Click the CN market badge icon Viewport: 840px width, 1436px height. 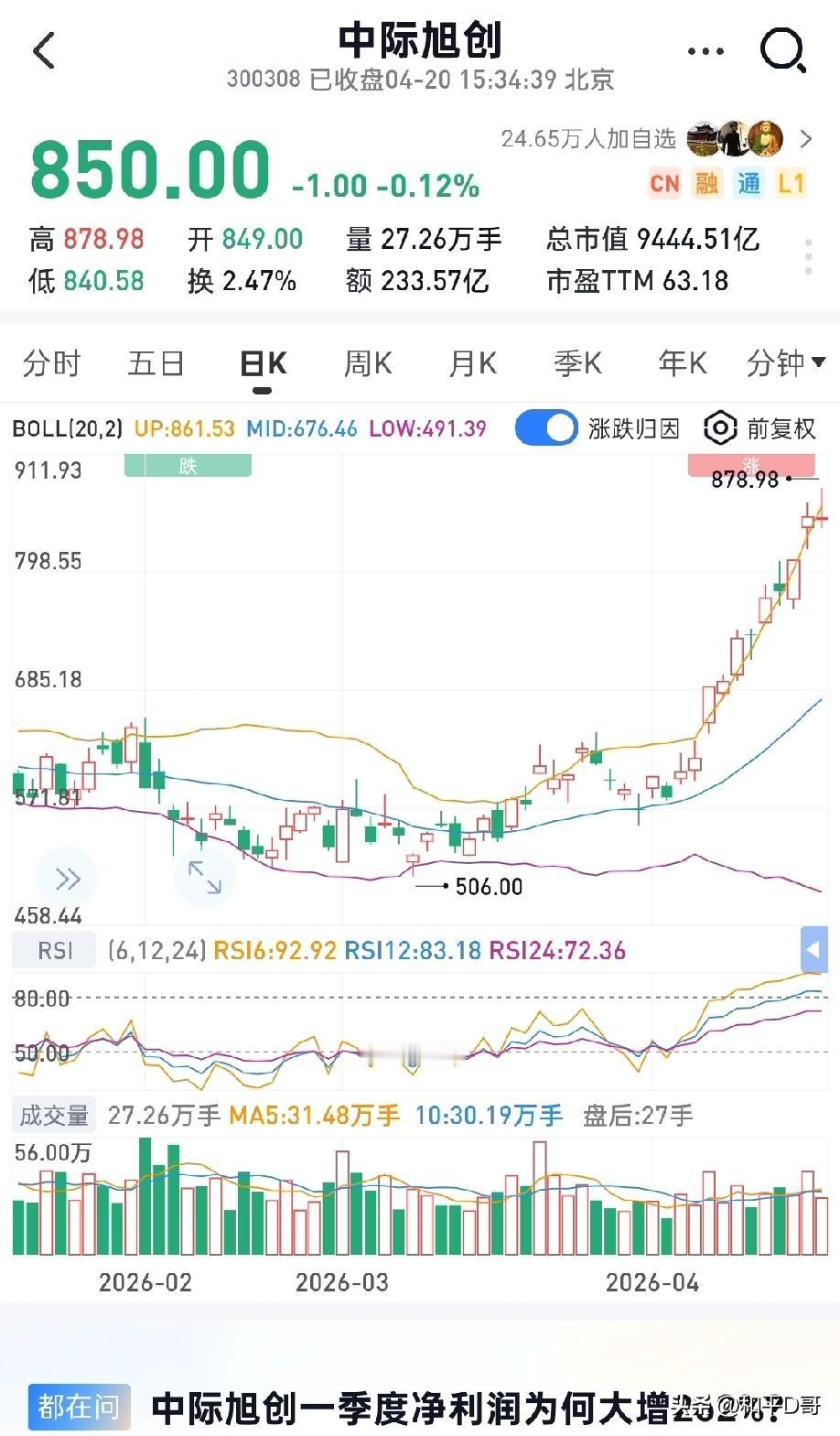click(665, 184)
